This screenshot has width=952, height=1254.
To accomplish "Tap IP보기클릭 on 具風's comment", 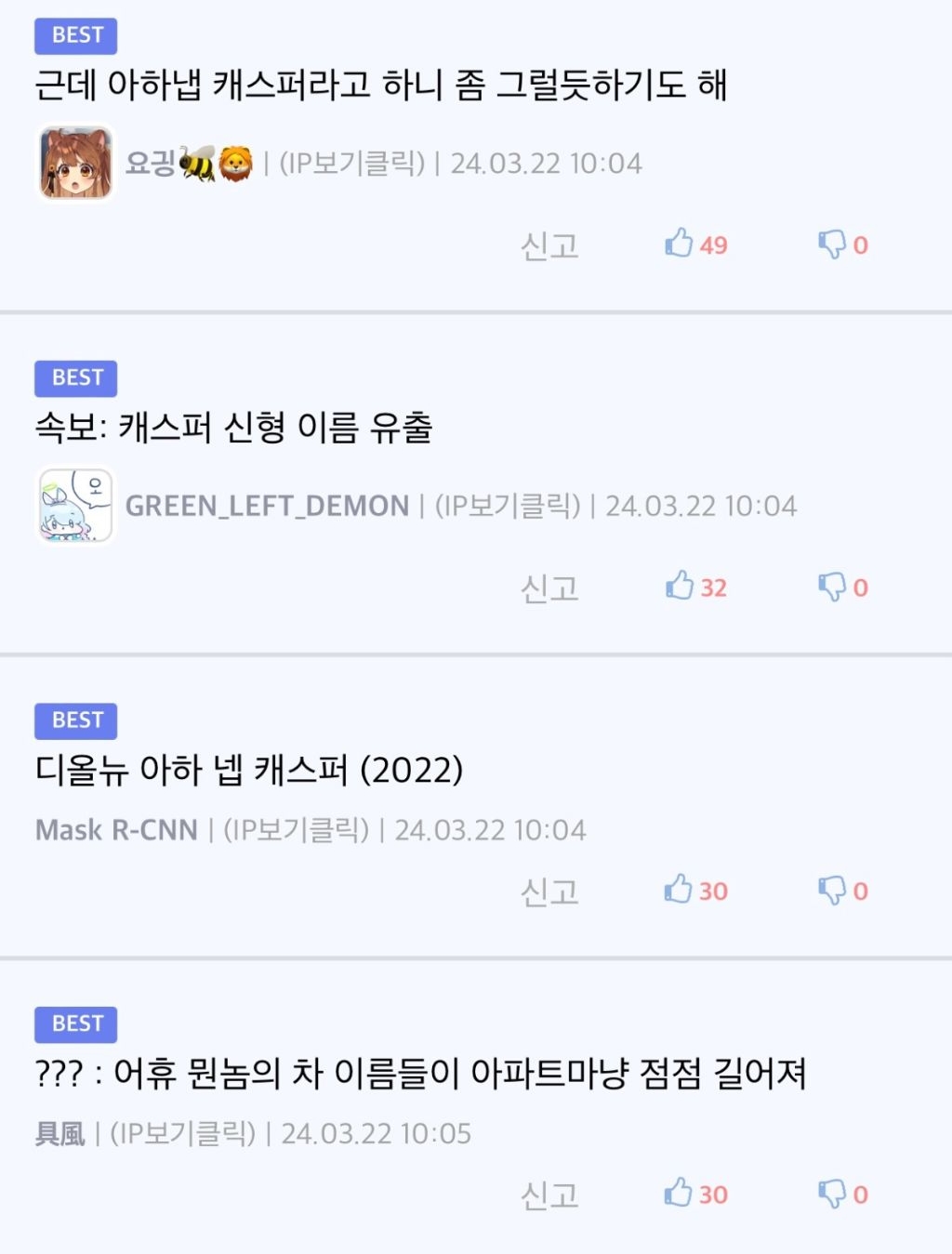I will pyautogui.click(x=183, y=1133).
